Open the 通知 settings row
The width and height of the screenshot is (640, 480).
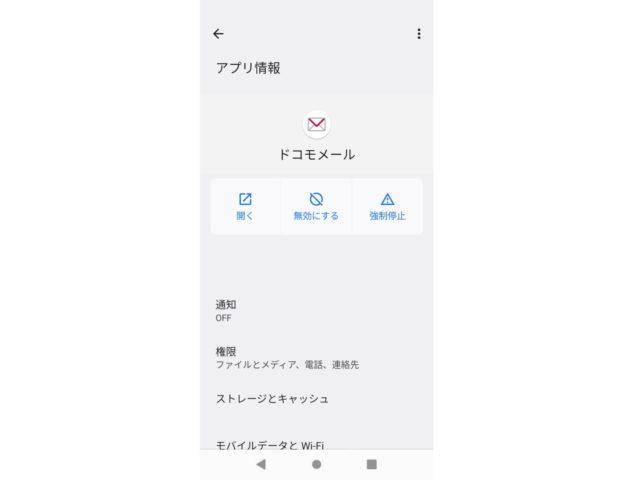[x=316, y=310]
